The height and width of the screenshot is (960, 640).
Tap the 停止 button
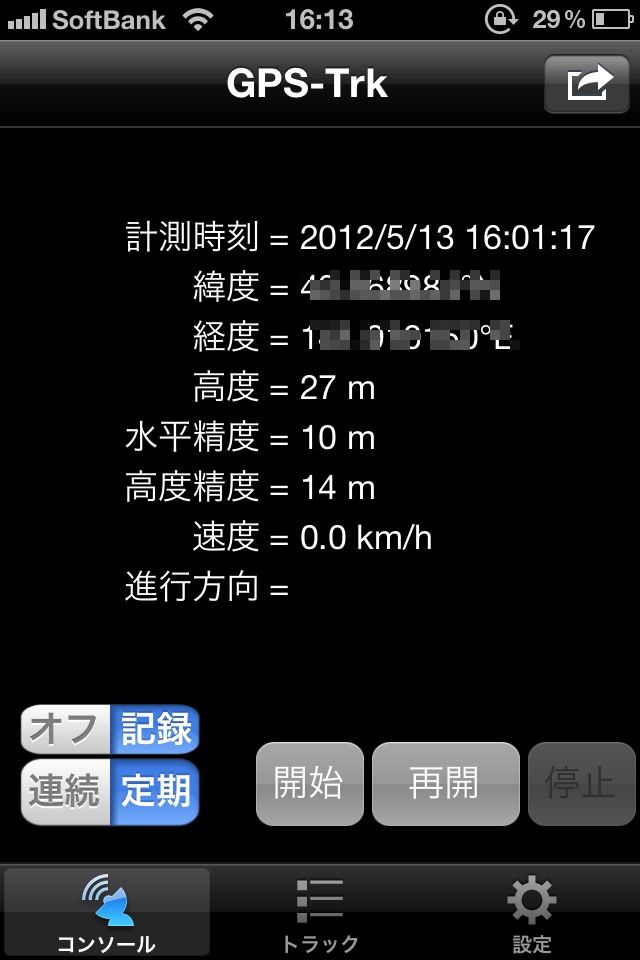point(580,784)
